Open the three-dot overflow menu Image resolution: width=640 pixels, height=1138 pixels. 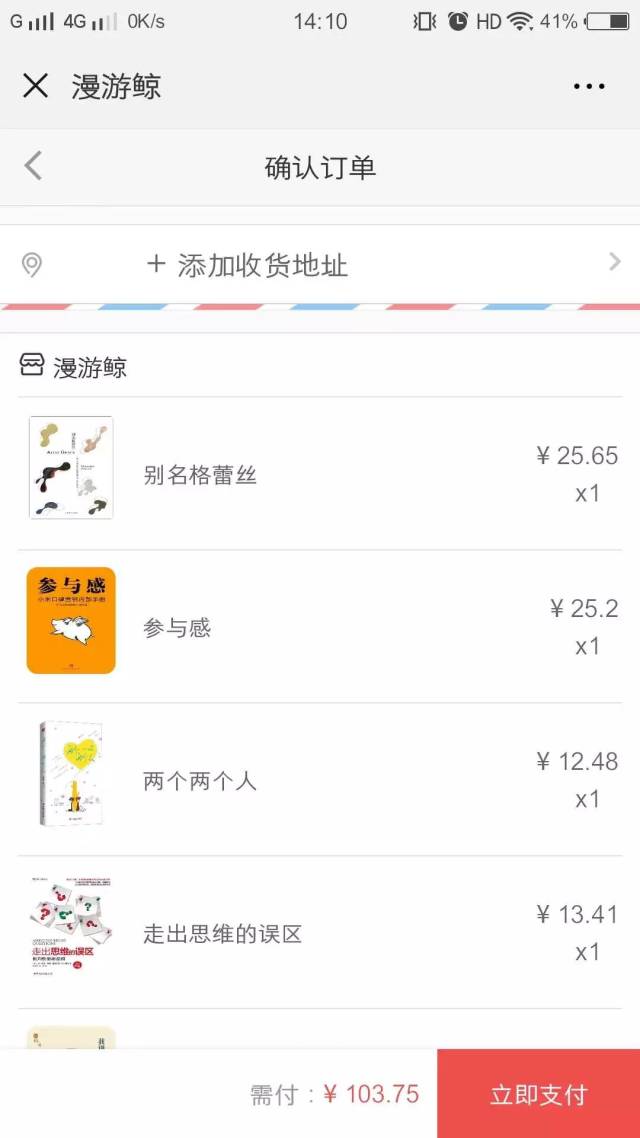[x=589, y=86]
